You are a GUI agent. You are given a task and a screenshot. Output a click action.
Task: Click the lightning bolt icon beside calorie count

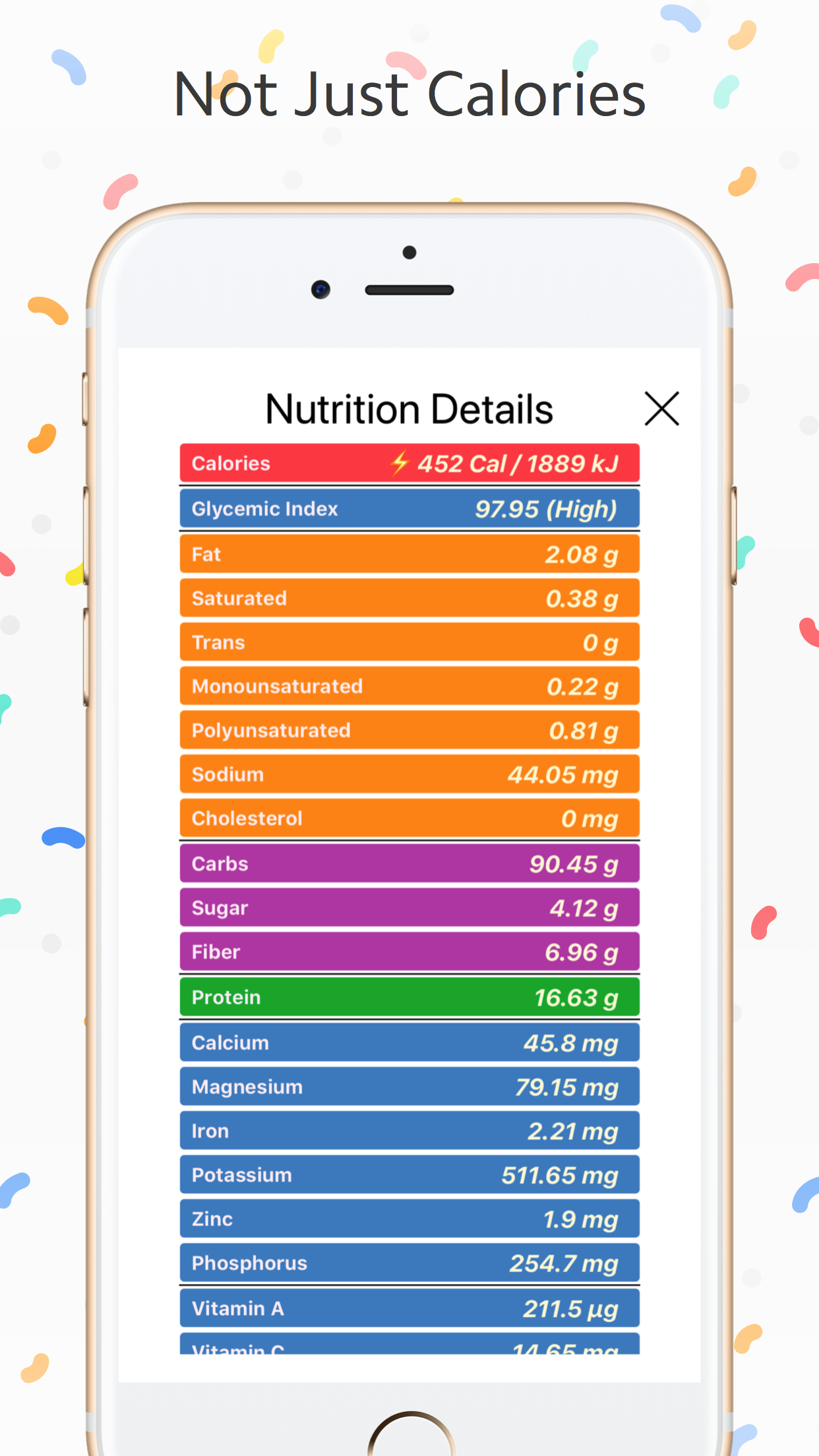402,464
